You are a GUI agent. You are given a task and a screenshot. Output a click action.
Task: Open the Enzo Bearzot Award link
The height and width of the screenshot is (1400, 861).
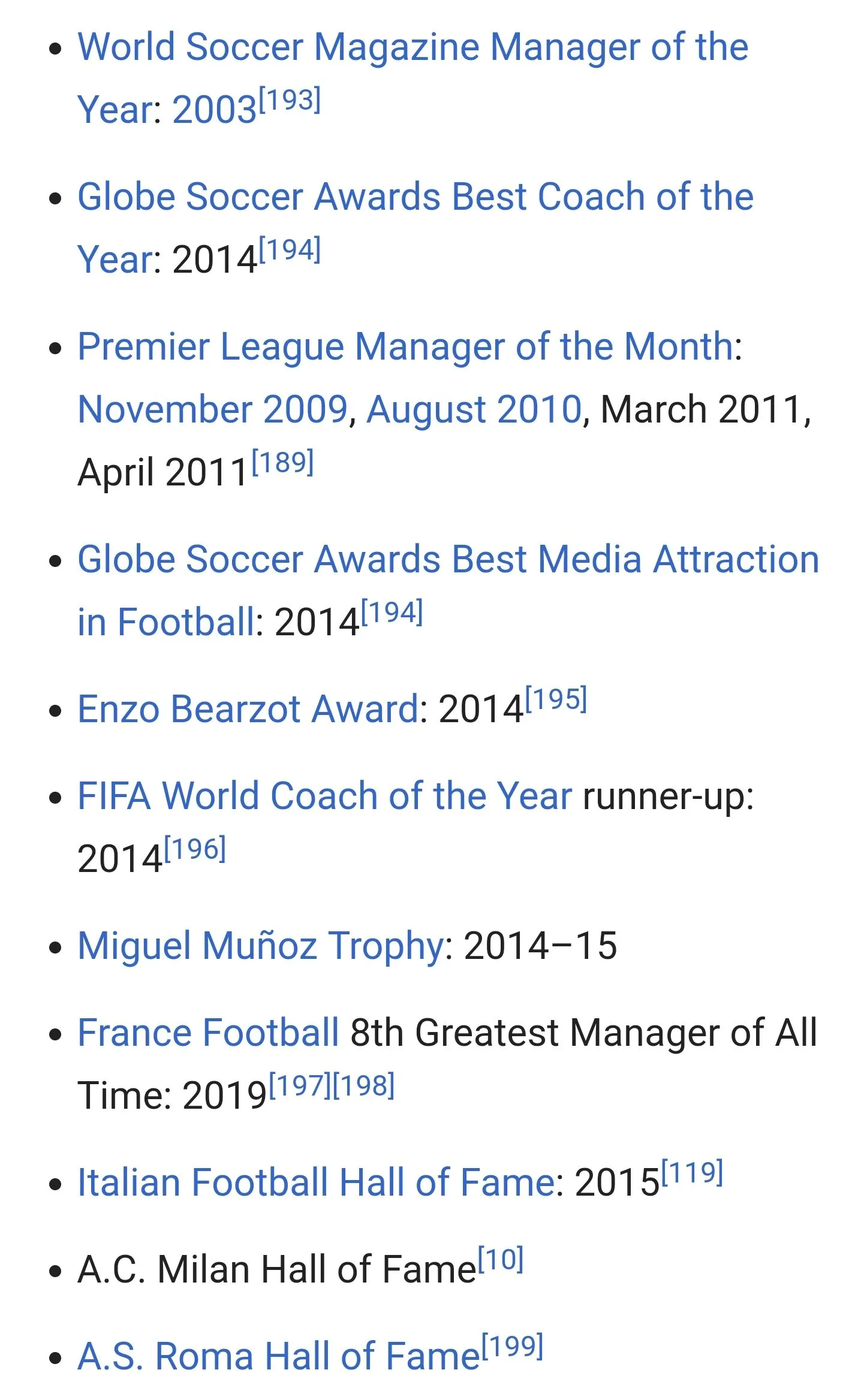[248, 710]
